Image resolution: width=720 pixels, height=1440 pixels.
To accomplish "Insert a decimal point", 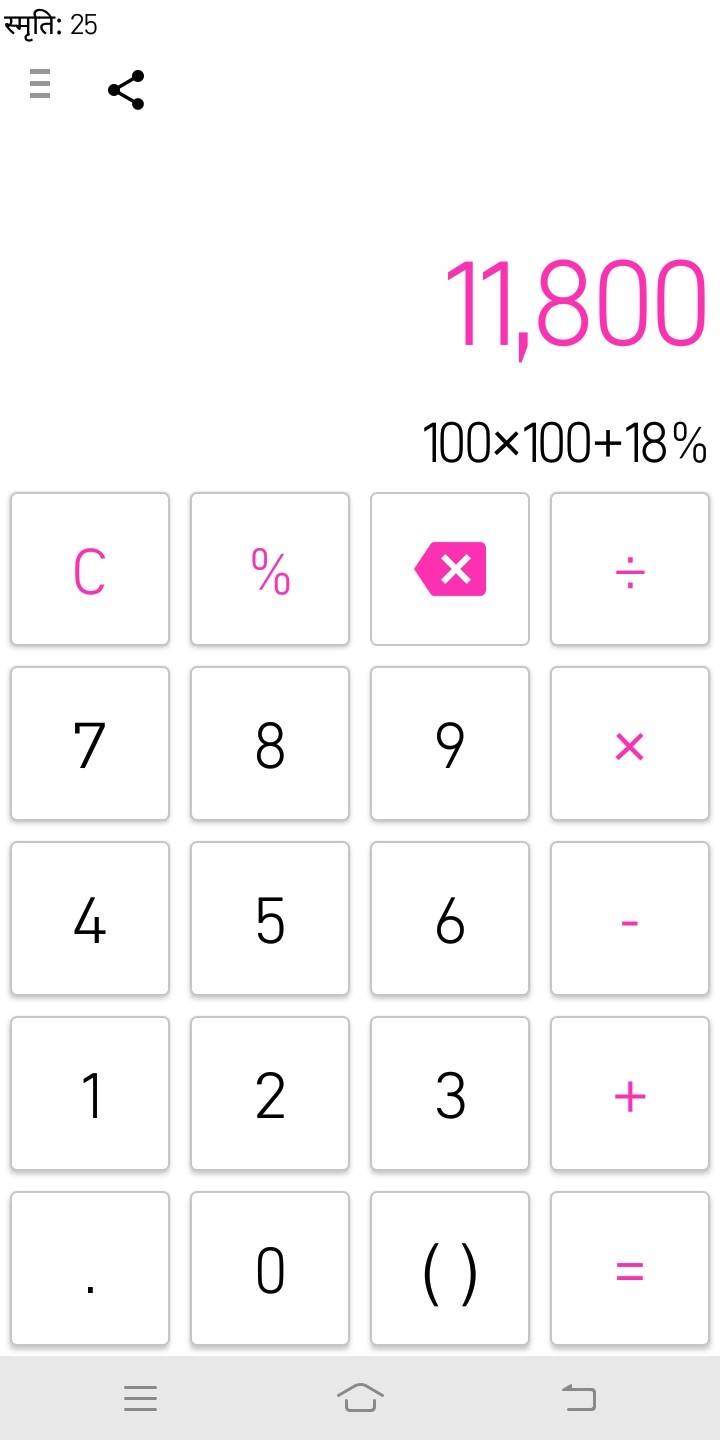I will (90, 1269).
